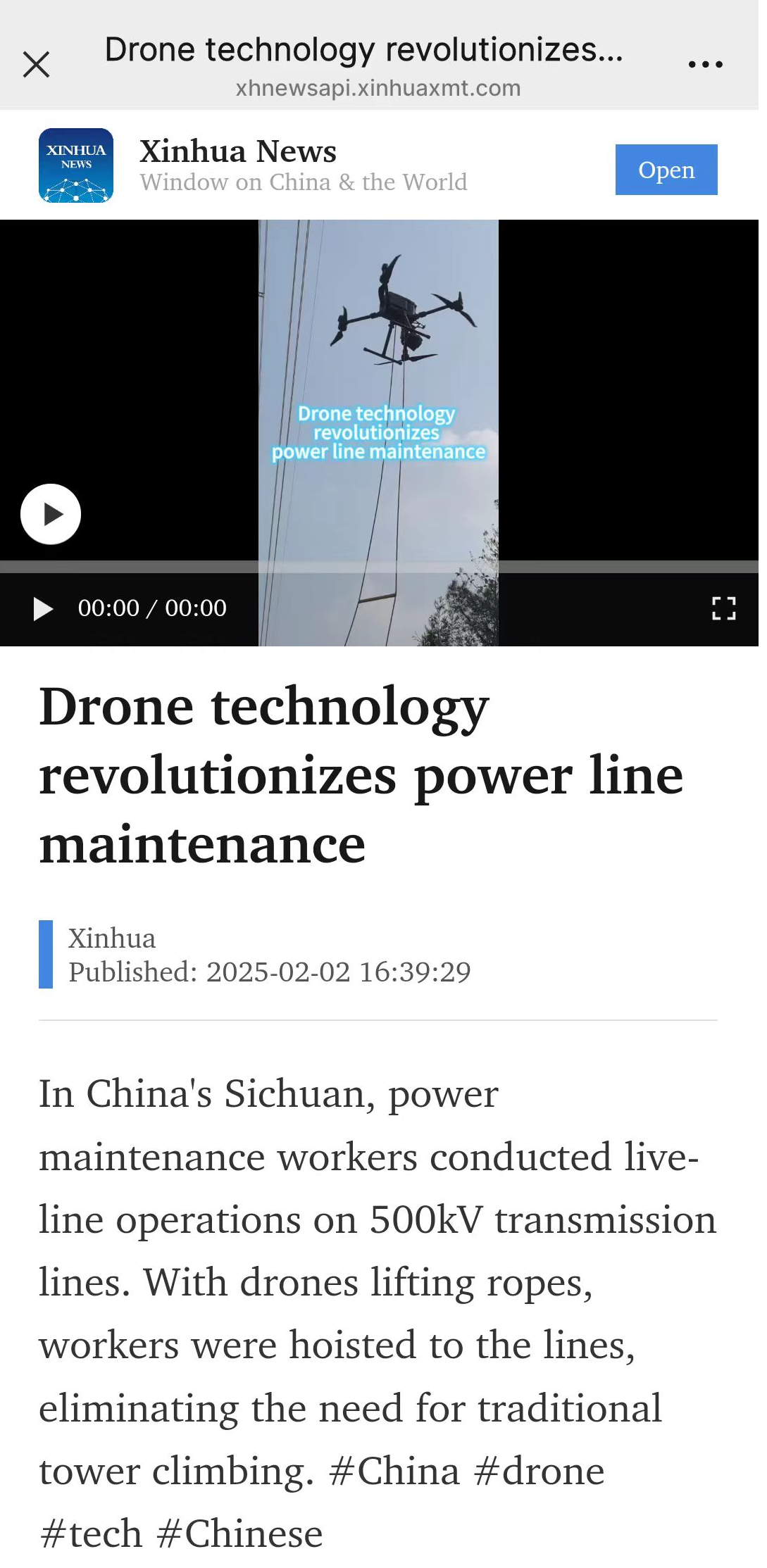The height and width of the screenshot is (1568, 767).
Task: Enter fullscreen video mode
Action: 723,608
